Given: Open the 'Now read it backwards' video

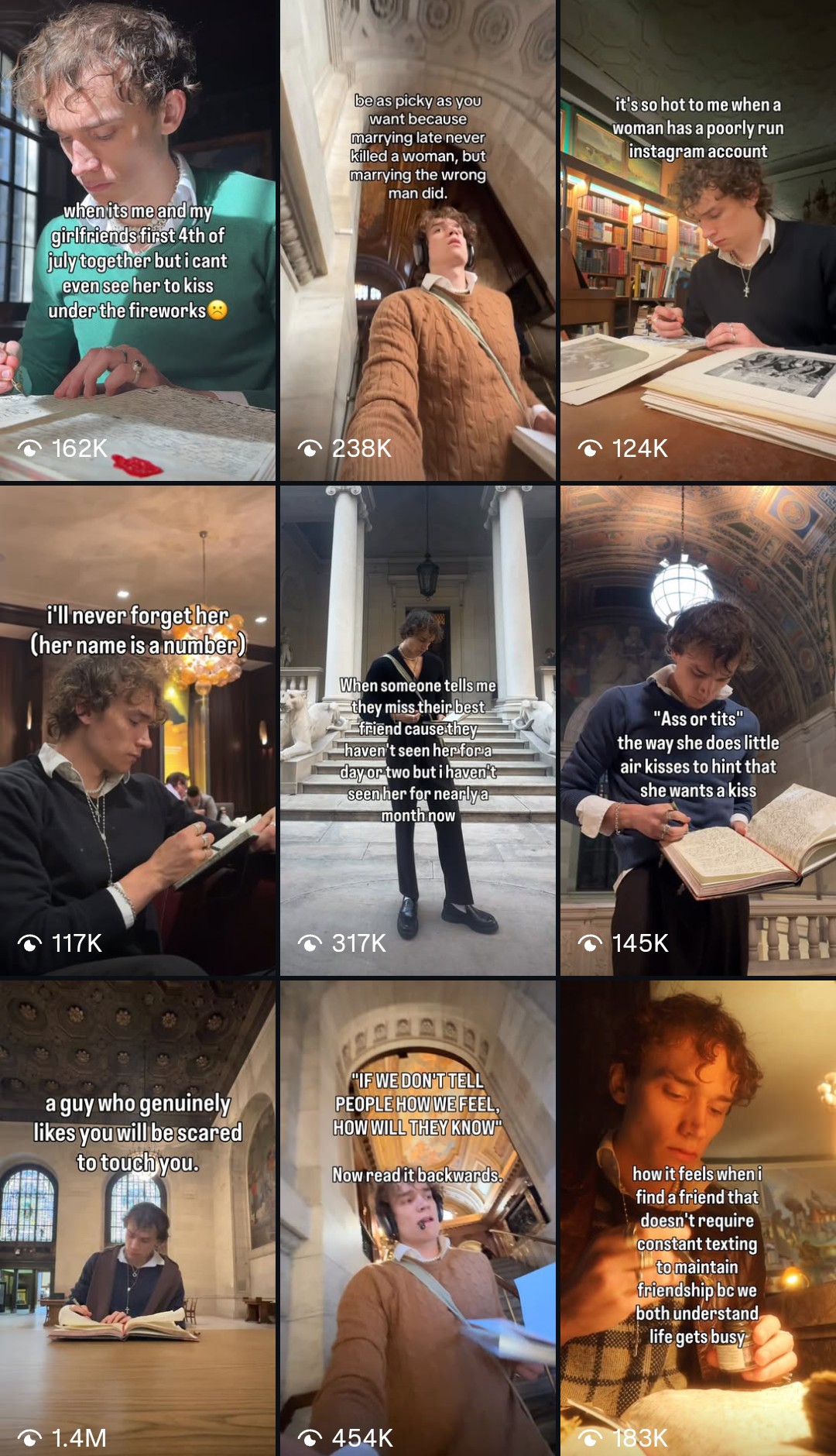Looking at the screenshot, I should [x=418, y=1218].
